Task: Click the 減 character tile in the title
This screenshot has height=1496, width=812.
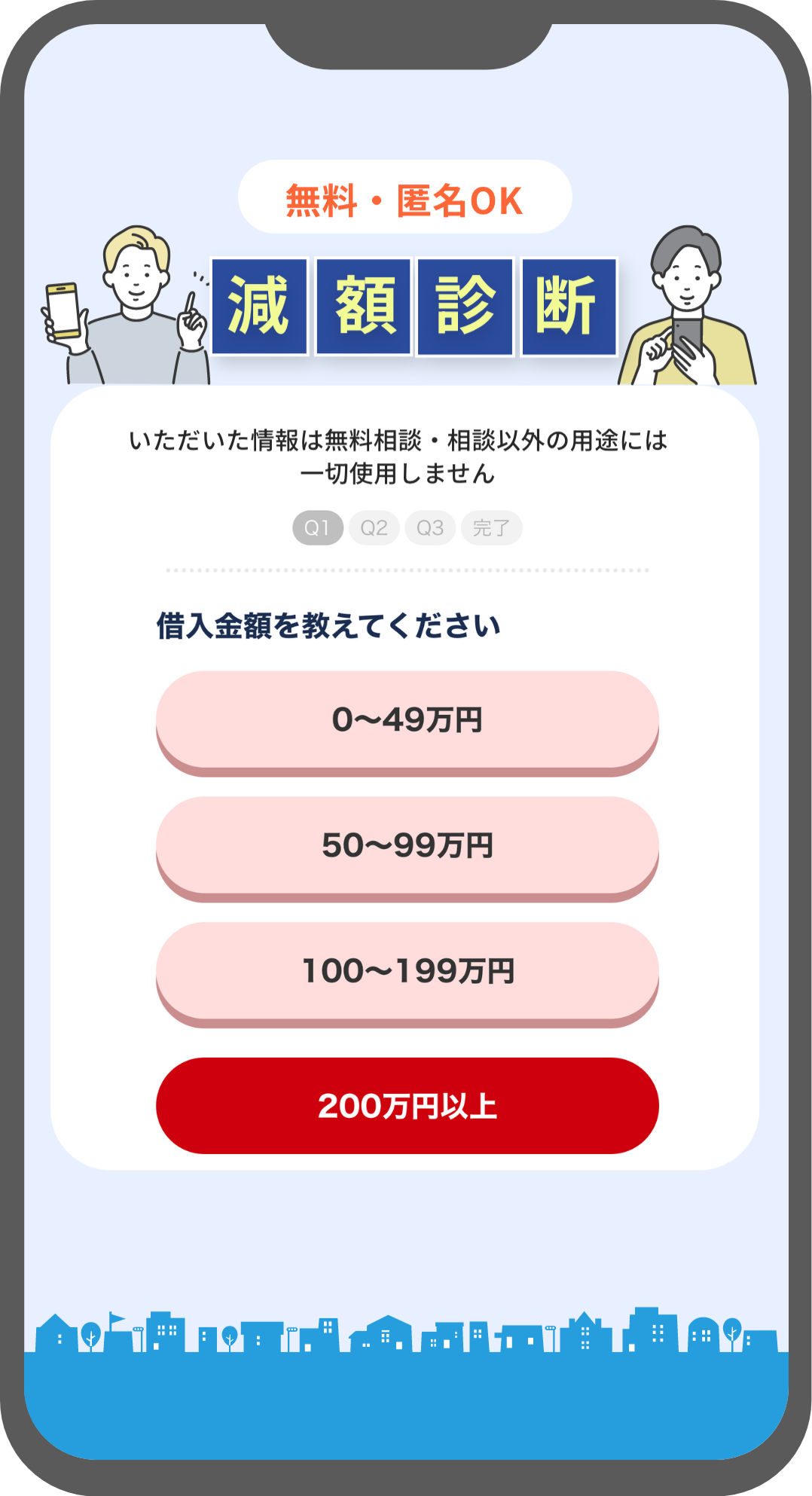Action: [x=259, y=306]
